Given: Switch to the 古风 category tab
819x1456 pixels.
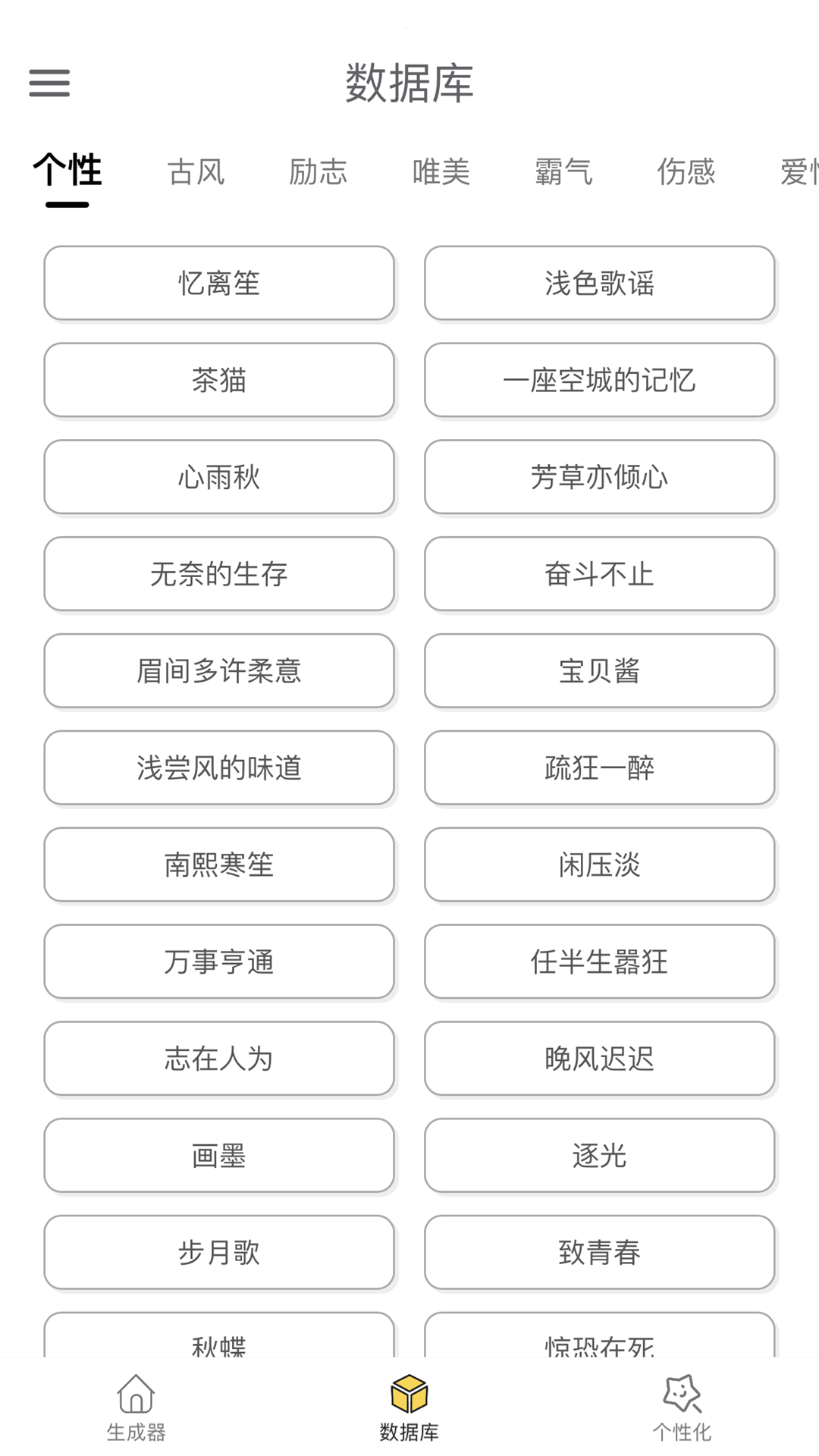Looking at the screenshot, I should click(x=196, y=173).
